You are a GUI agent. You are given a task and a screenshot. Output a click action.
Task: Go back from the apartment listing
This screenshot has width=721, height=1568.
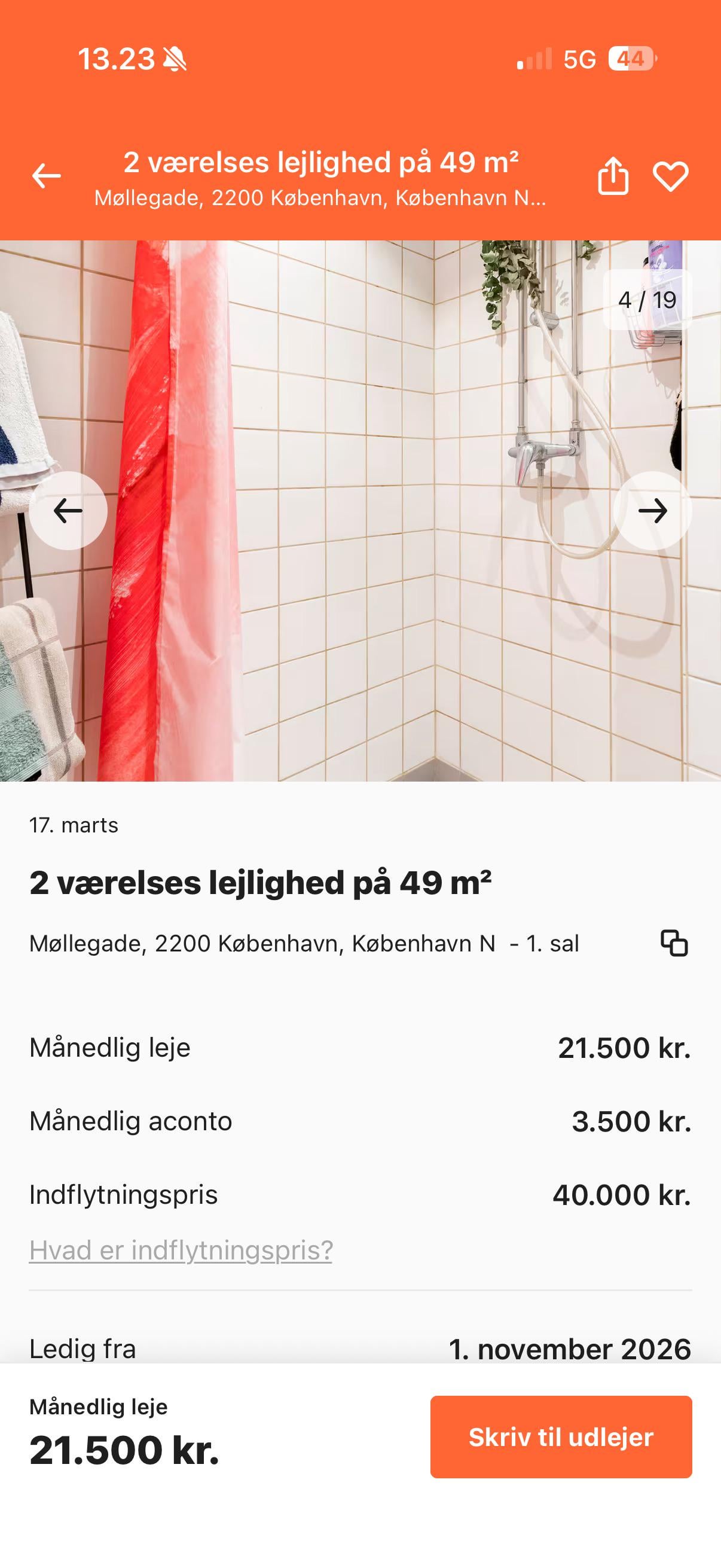click(46, 176)
